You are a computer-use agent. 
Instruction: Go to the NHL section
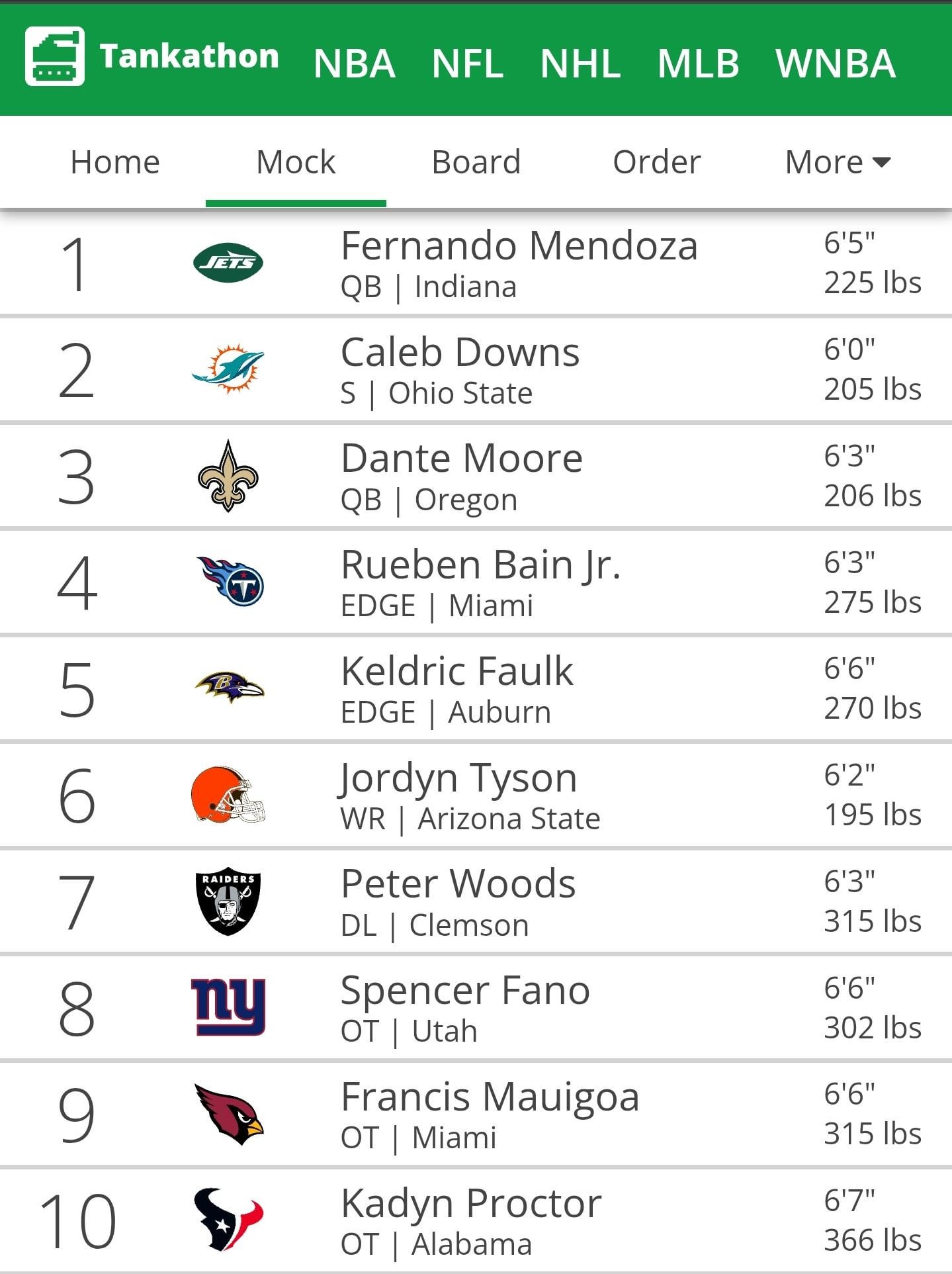tap(580, 64)
